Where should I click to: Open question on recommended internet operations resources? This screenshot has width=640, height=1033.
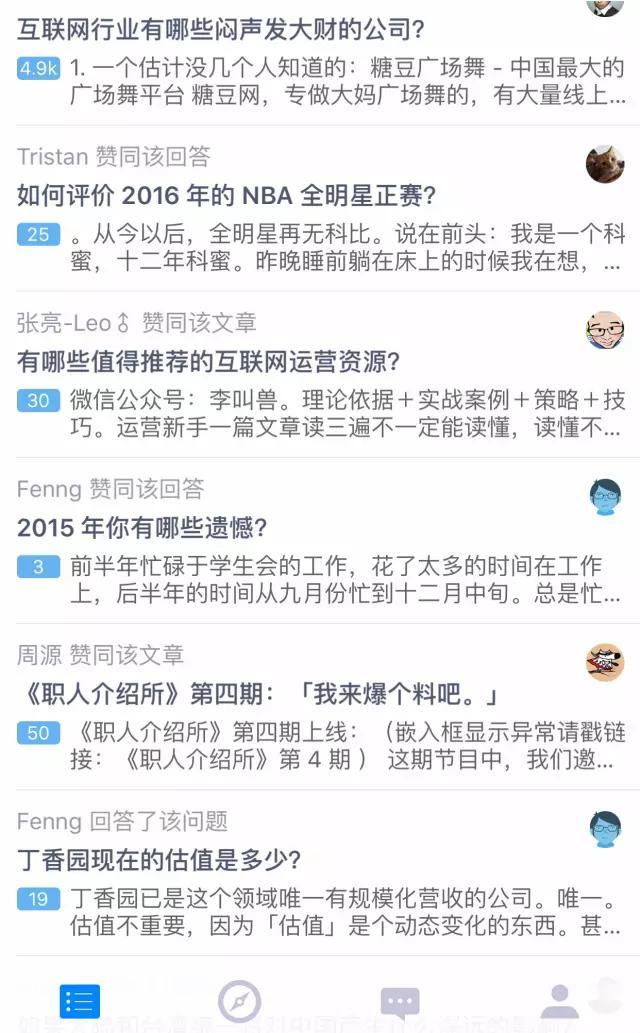click(x=208, y=361)
